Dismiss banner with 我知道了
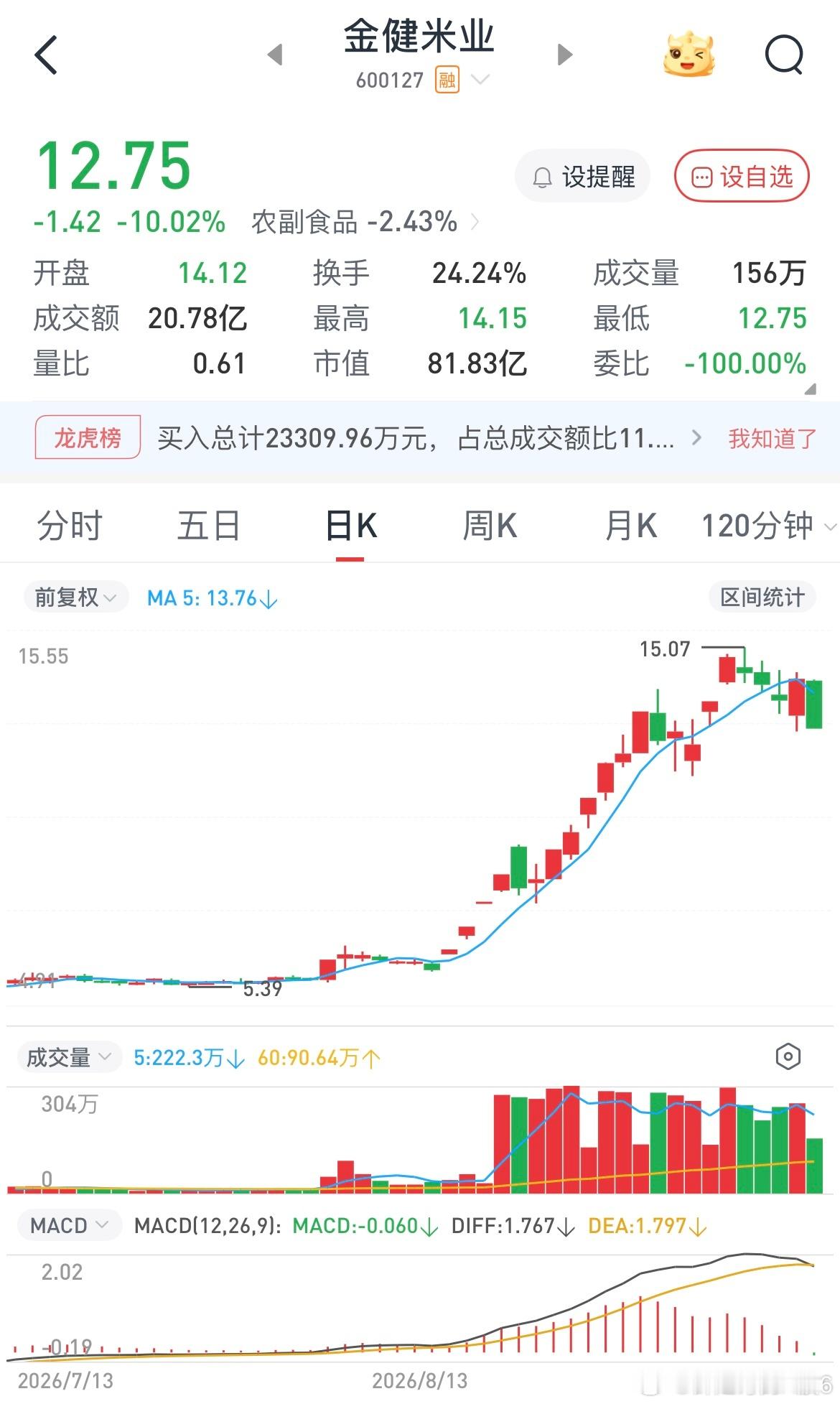The image size is (840, 1404). coord(772,437)
